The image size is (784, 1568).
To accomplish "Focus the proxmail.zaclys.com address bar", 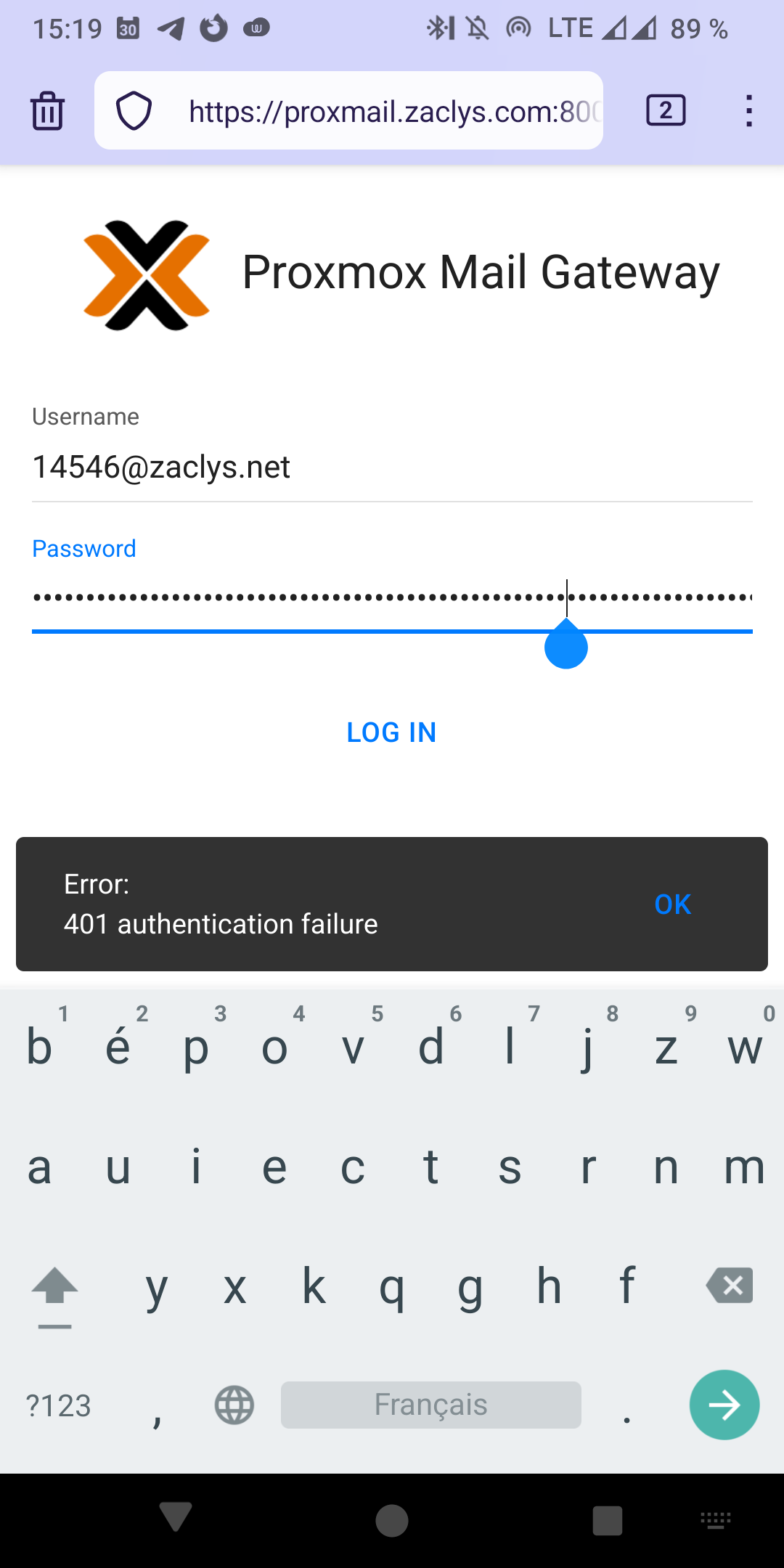I will (x=392, y=111).
